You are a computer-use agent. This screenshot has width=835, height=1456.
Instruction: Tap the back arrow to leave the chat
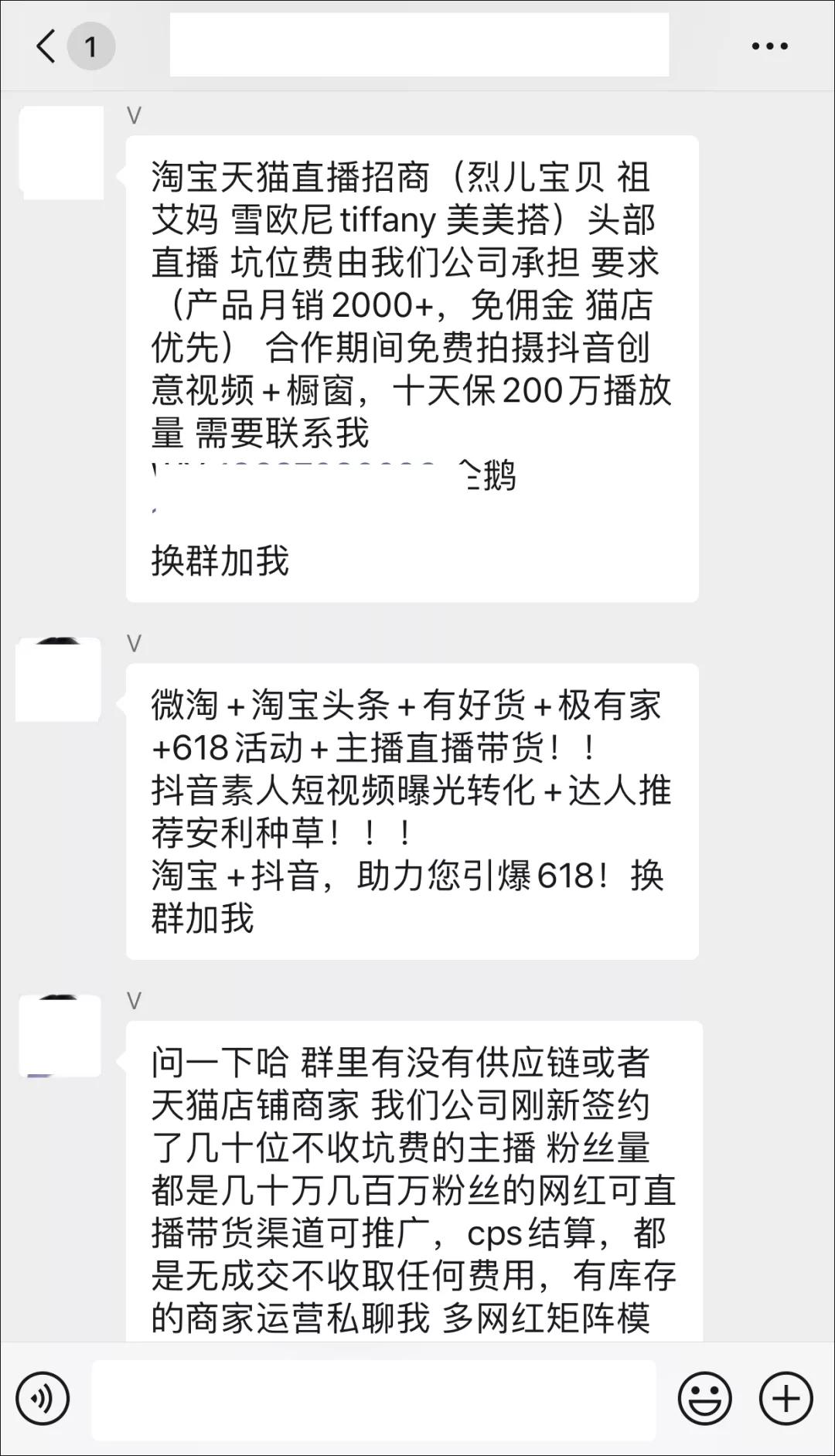point(44,46)
